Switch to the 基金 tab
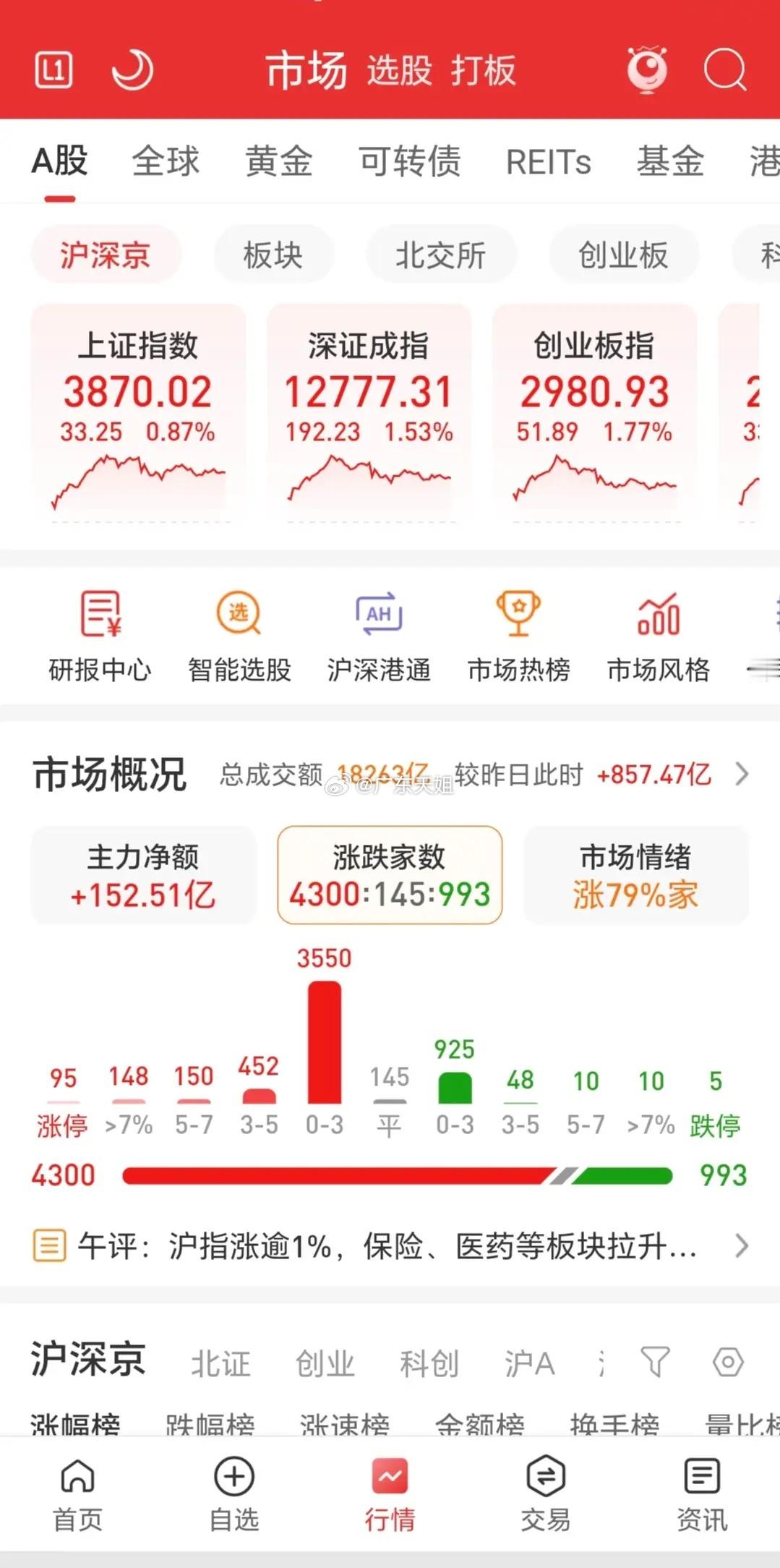This screenshot has width=780, height=1568. click(x=672, y=162)
